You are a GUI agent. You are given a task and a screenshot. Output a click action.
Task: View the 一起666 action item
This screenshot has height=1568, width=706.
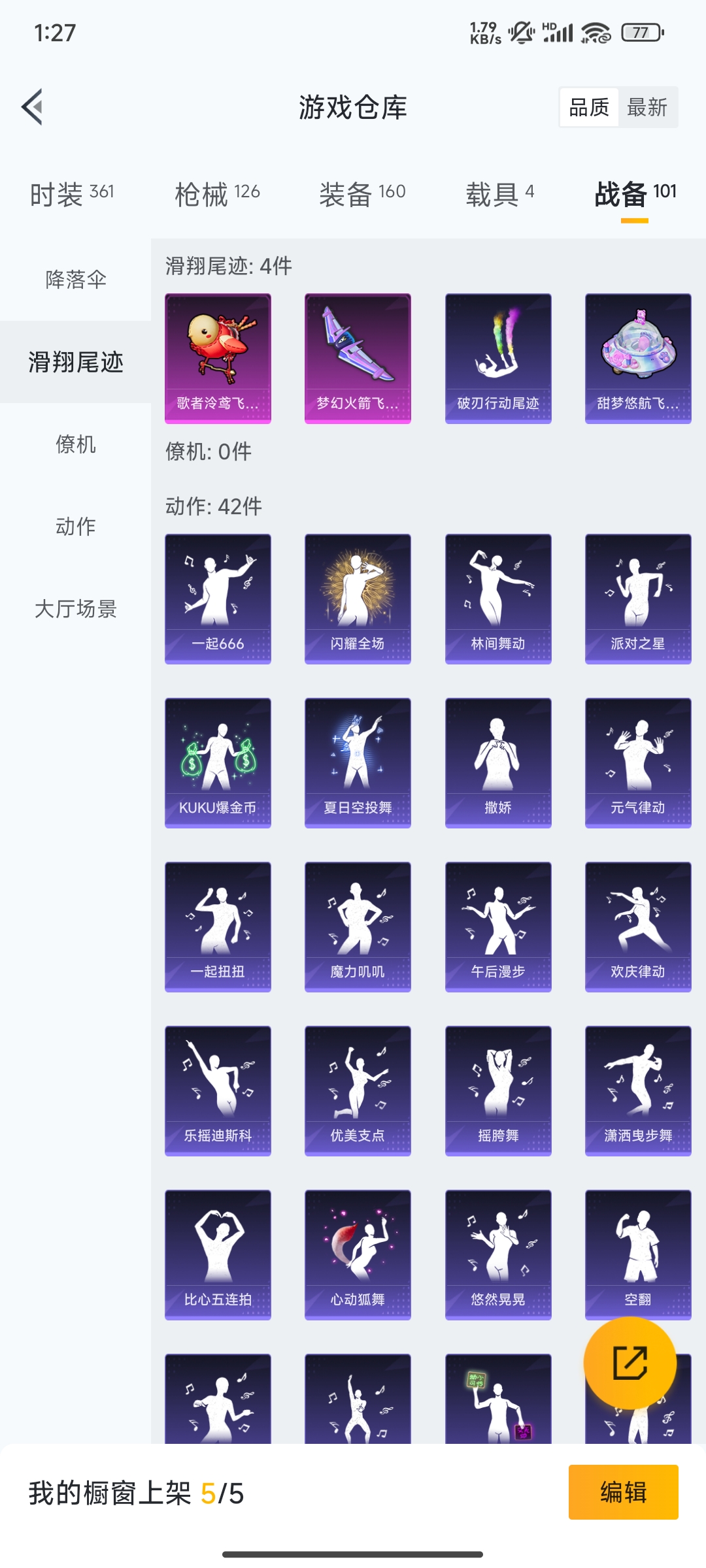pyautogui.click(x=218, y=599)
